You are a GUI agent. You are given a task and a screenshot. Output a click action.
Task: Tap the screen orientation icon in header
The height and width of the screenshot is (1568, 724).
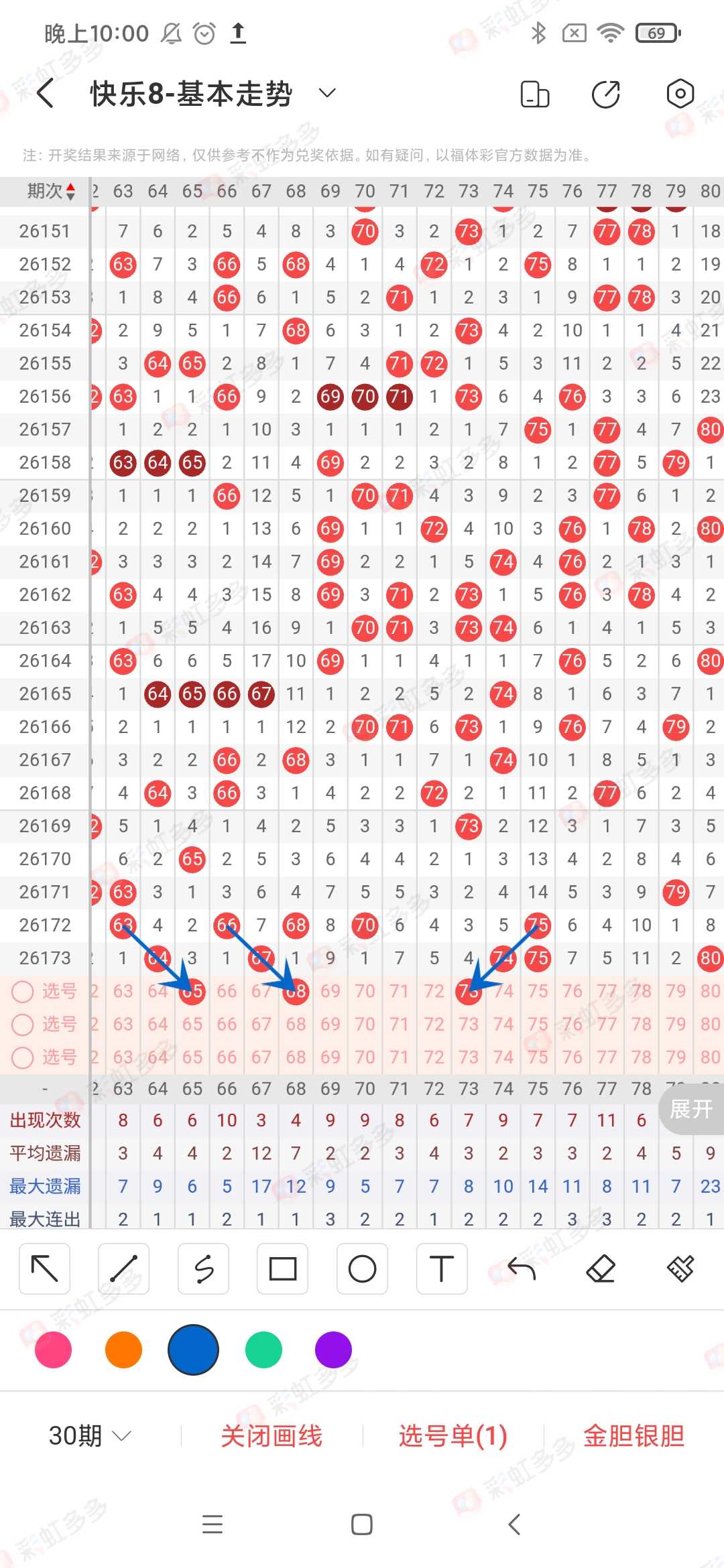535,94
